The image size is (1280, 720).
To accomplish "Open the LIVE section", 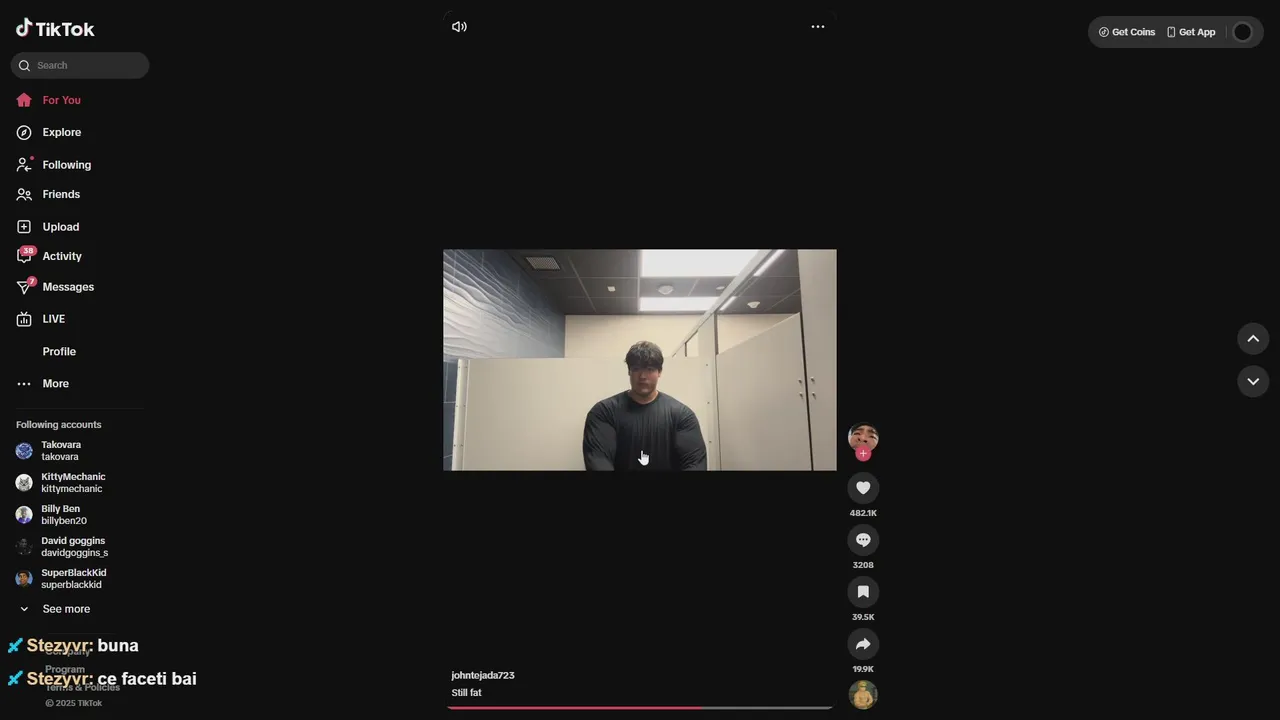I will (x=53, y=319).
